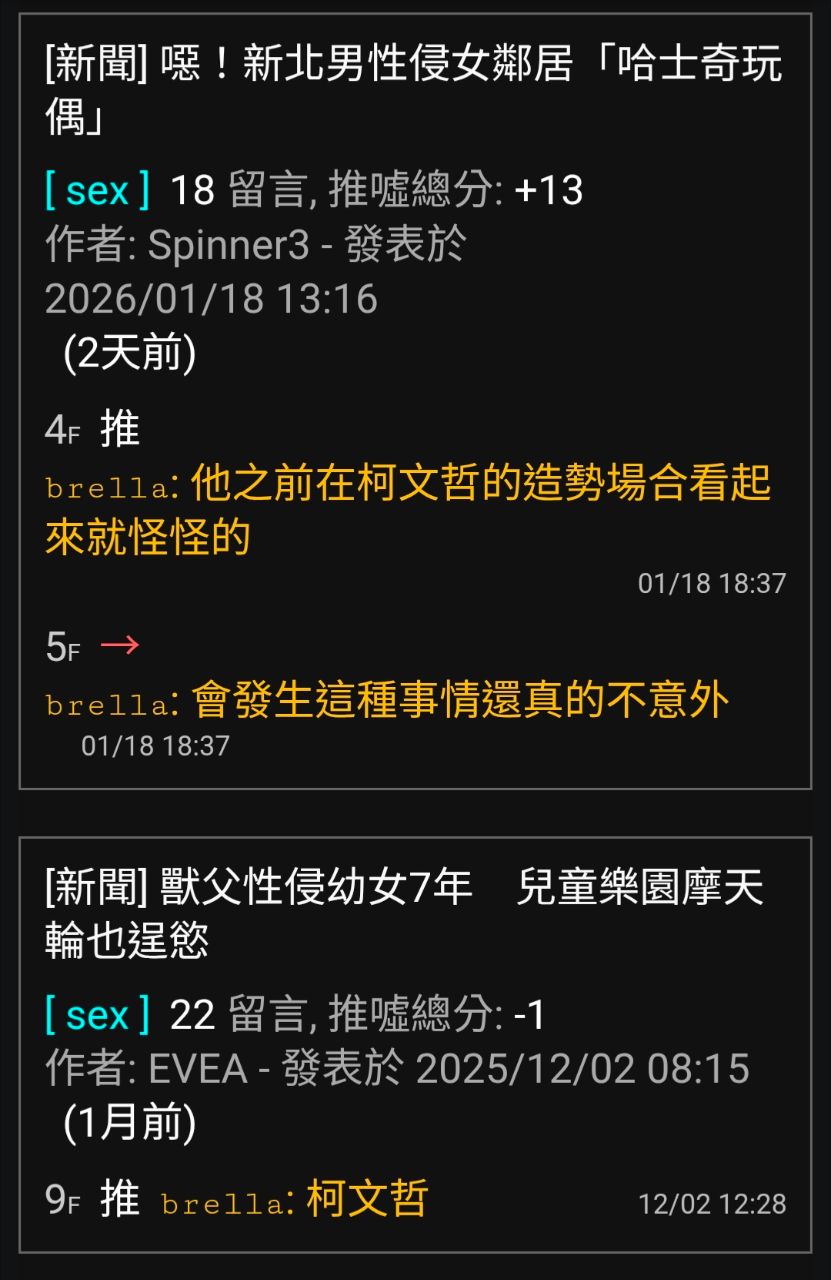Viewport: 831px width, 1280px height.
Task: Open the 獸父性侵幼女7年 news post card
Action: click(404, 914)
